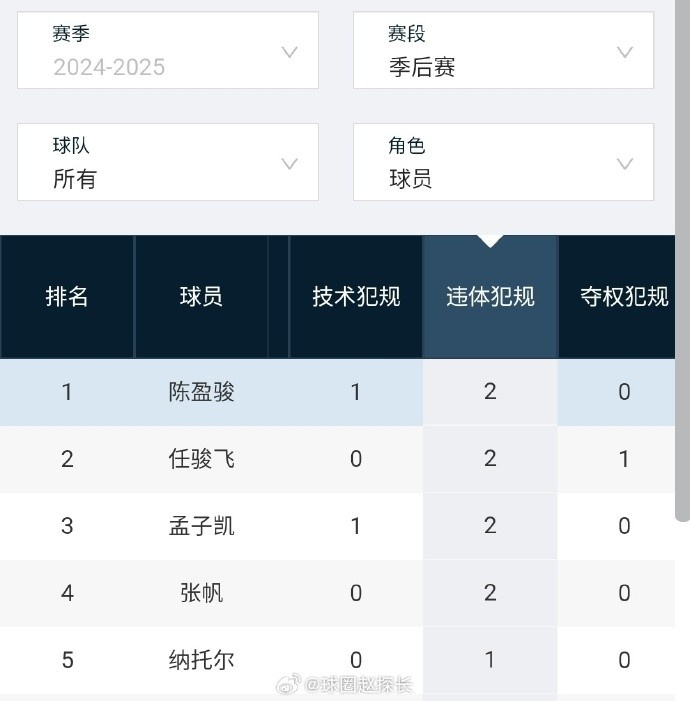Sort by 违体犯规 column header
This screenshot has height=701, width=690.
(x=490, y=297)
